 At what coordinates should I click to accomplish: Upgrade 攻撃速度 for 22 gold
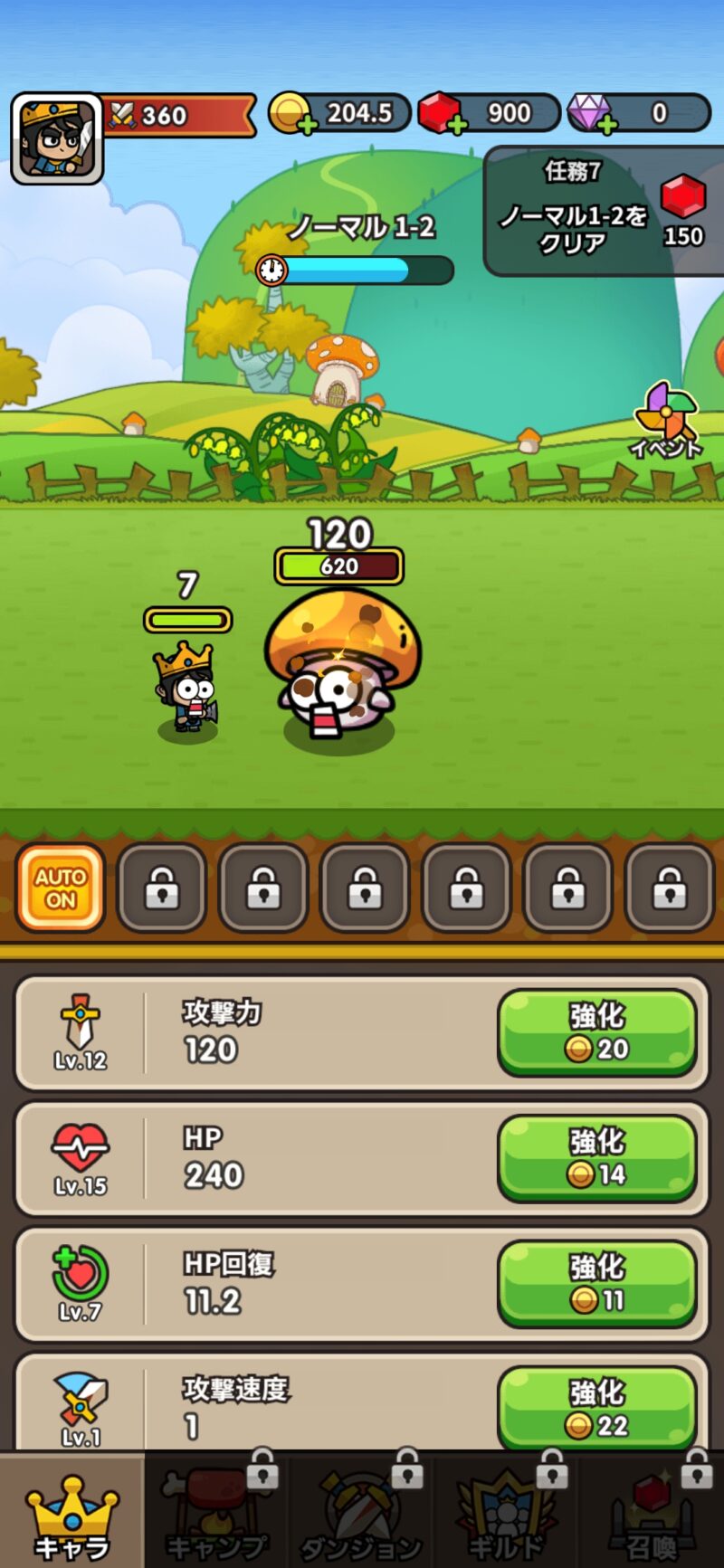click(x=596, y=1408)
